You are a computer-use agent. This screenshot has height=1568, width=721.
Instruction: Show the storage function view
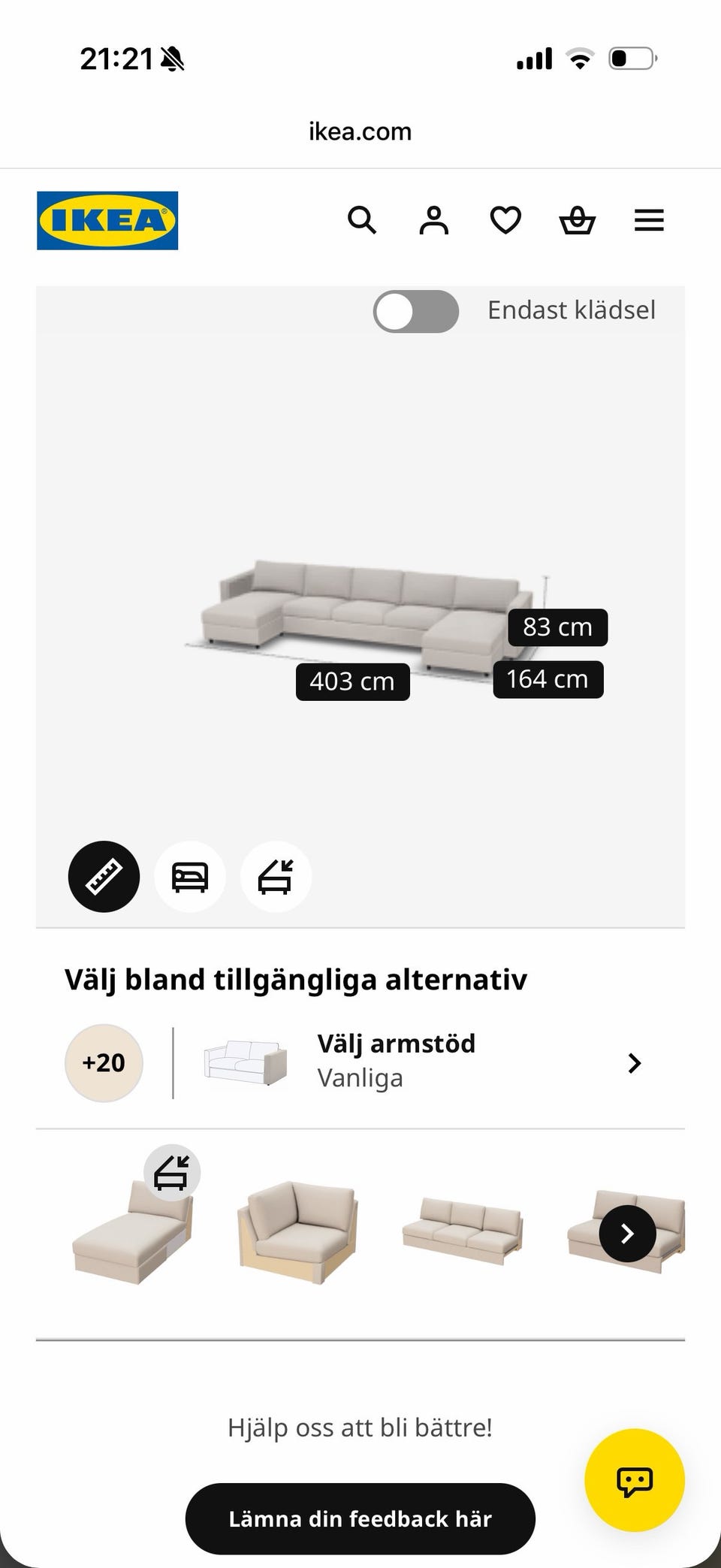coord(276,877)
